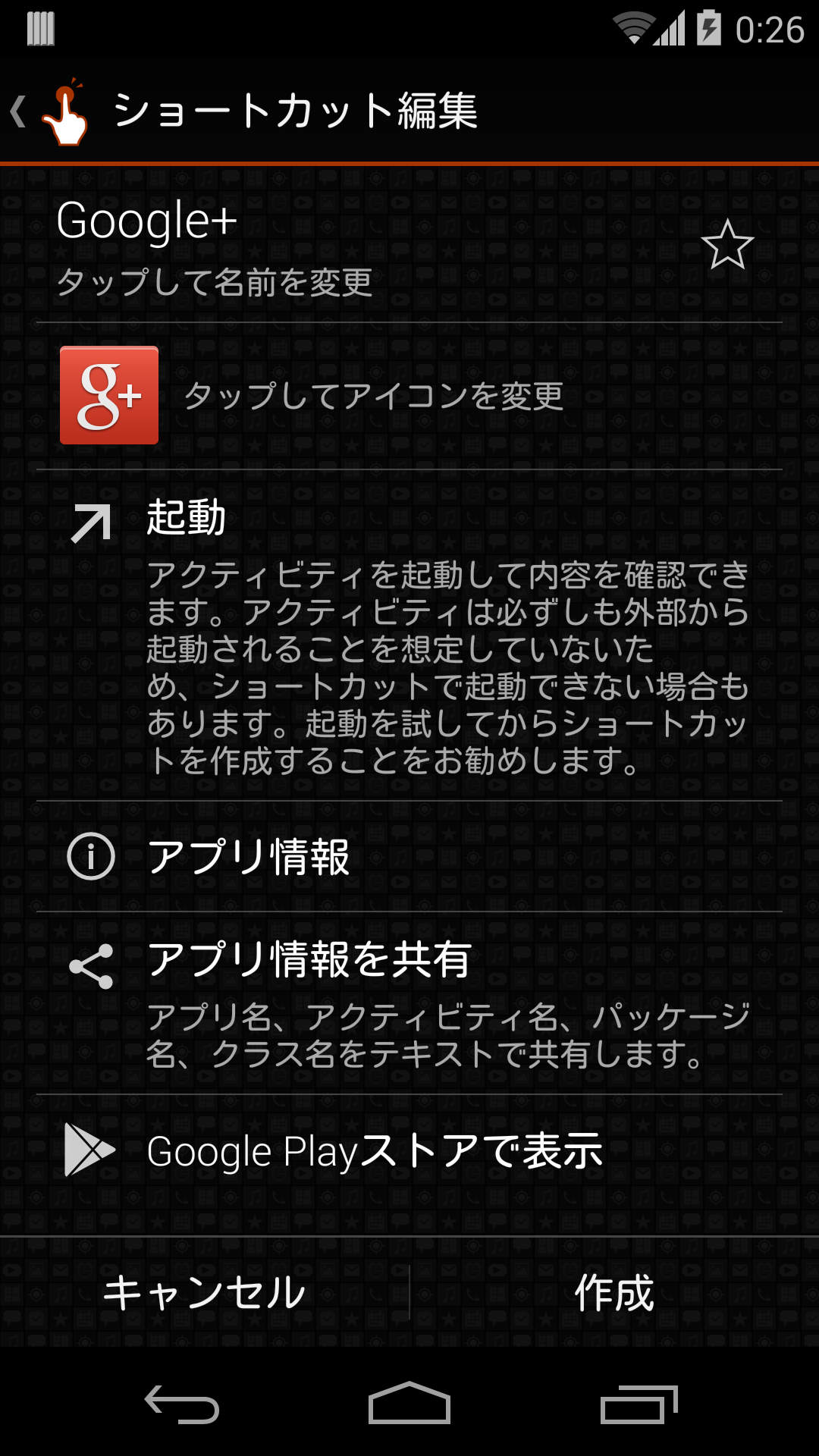Screen dimensions: 819x1456
Task: Open recent apps from navigation bar
Action: click(639, 1404)
